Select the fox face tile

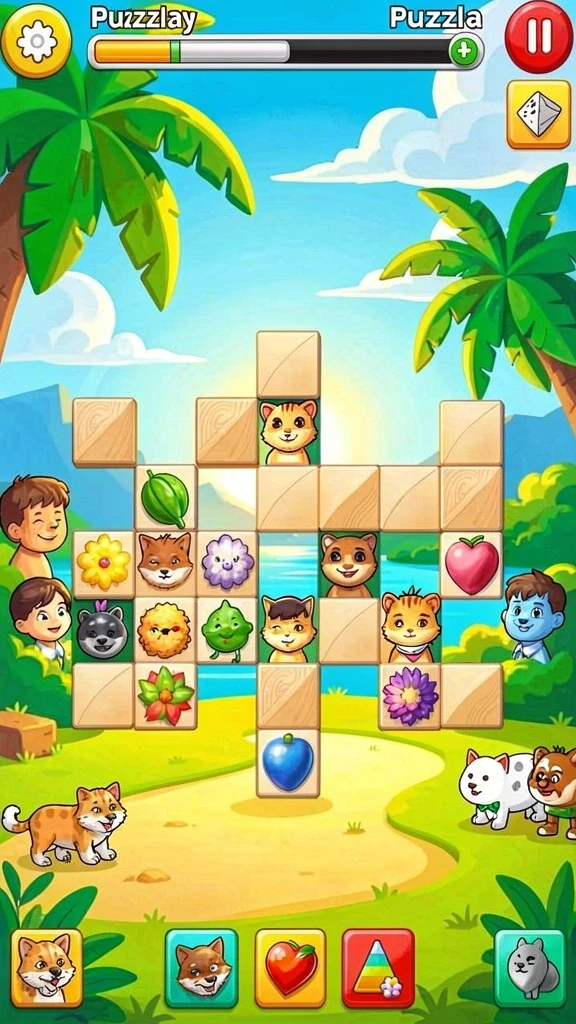coord(165,564)
